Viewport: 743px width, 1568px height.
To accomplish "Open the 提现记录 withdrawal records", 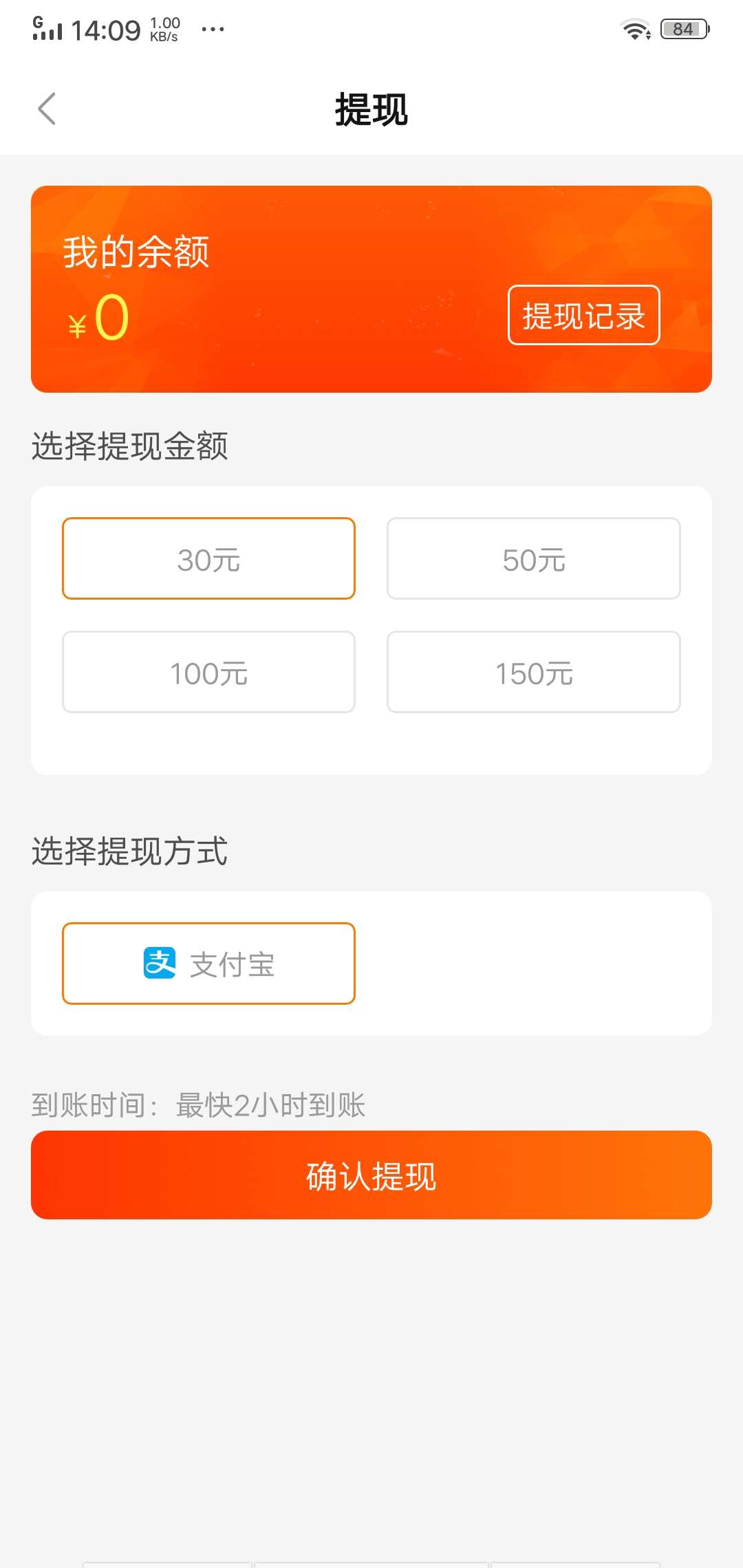I will [x=583, y=315].
